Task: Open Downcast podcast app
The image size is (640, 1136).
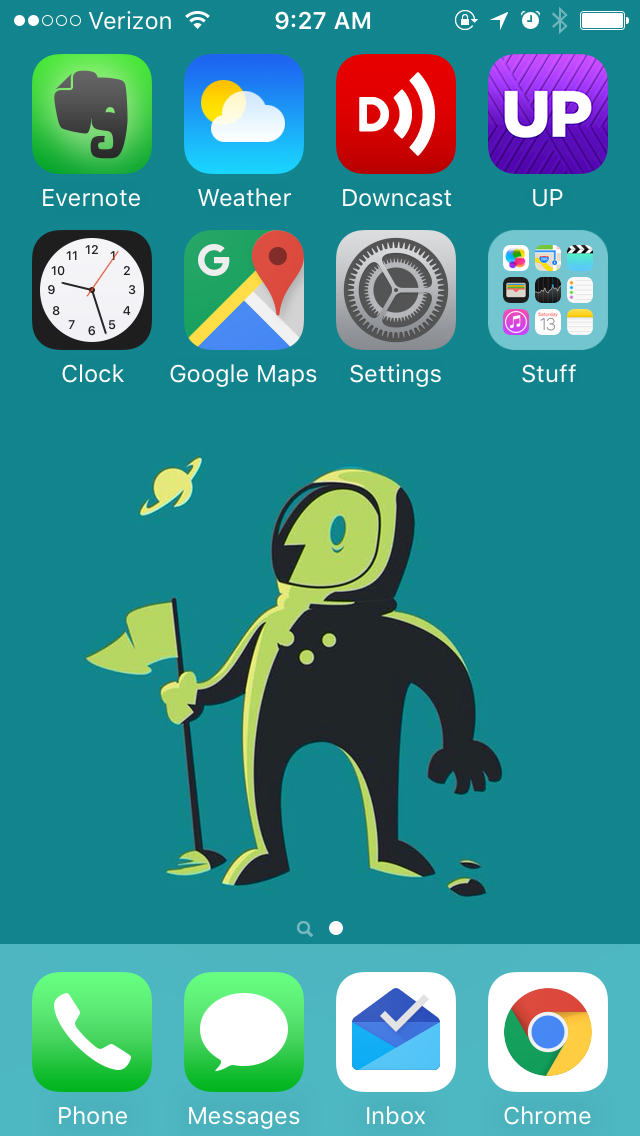Action: 396,114
